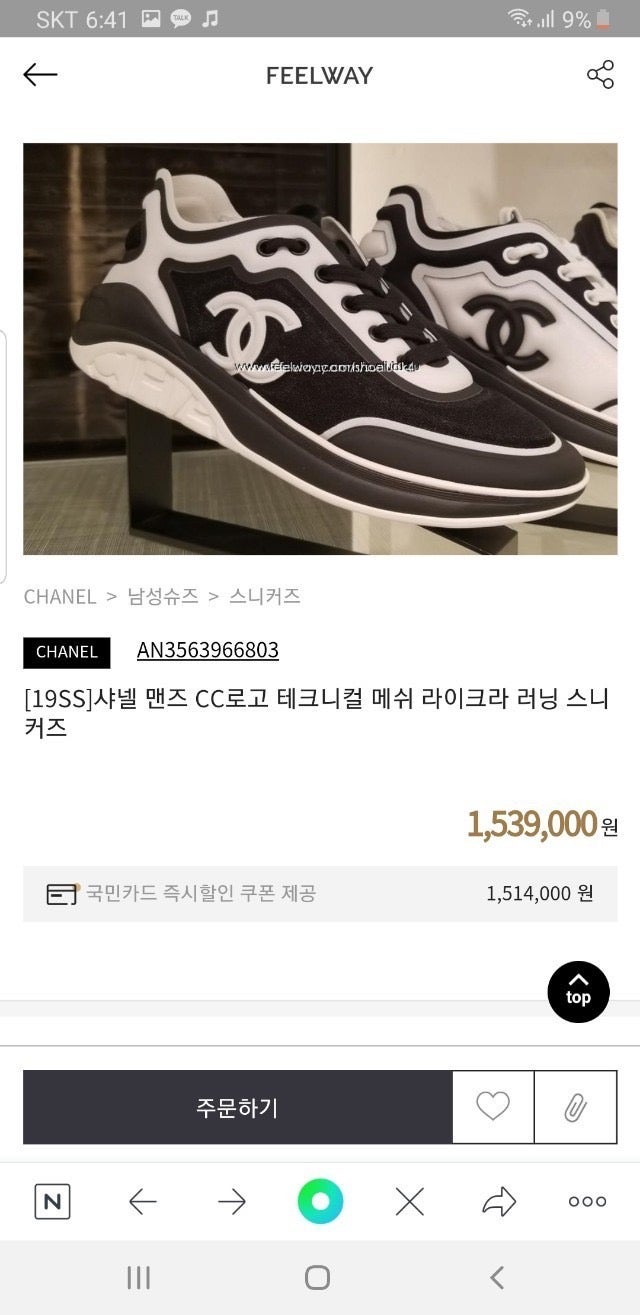Image resolution: width=640 pixels, height=1315 pixels.
Task: Tap the green circle button in toolbar
Action: [x=320, y=1202]
